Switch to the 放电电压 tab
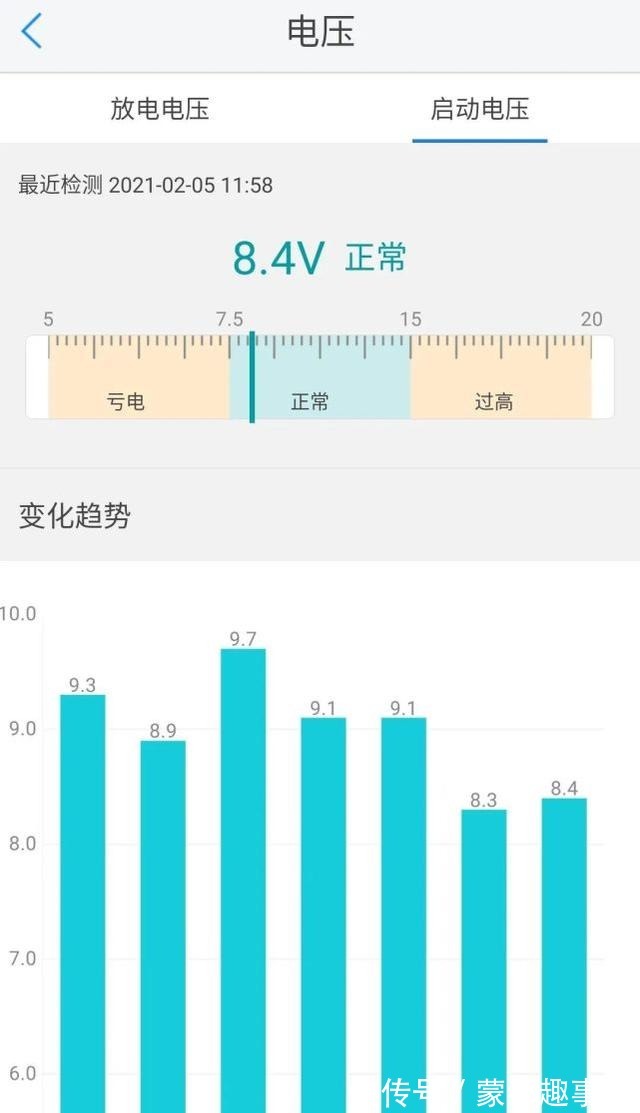Image resolution: width=640 pixels, height=1113 pixels. [x=160, y=109]
